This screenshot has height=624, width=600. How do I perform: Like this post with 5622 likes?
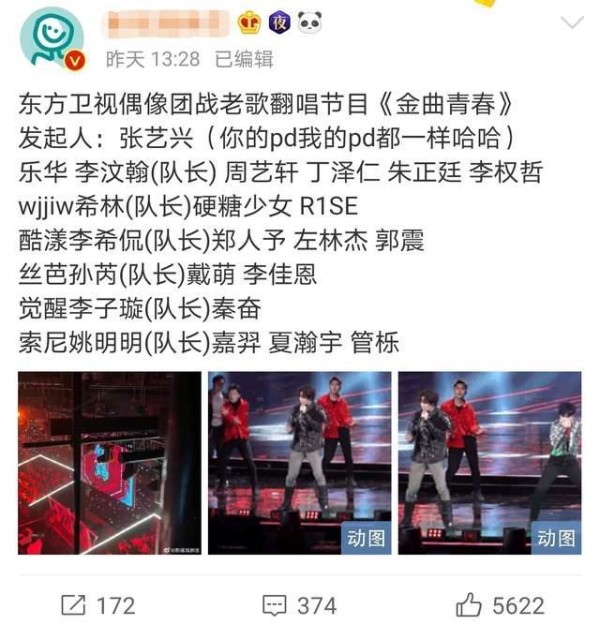pos(499,604)
